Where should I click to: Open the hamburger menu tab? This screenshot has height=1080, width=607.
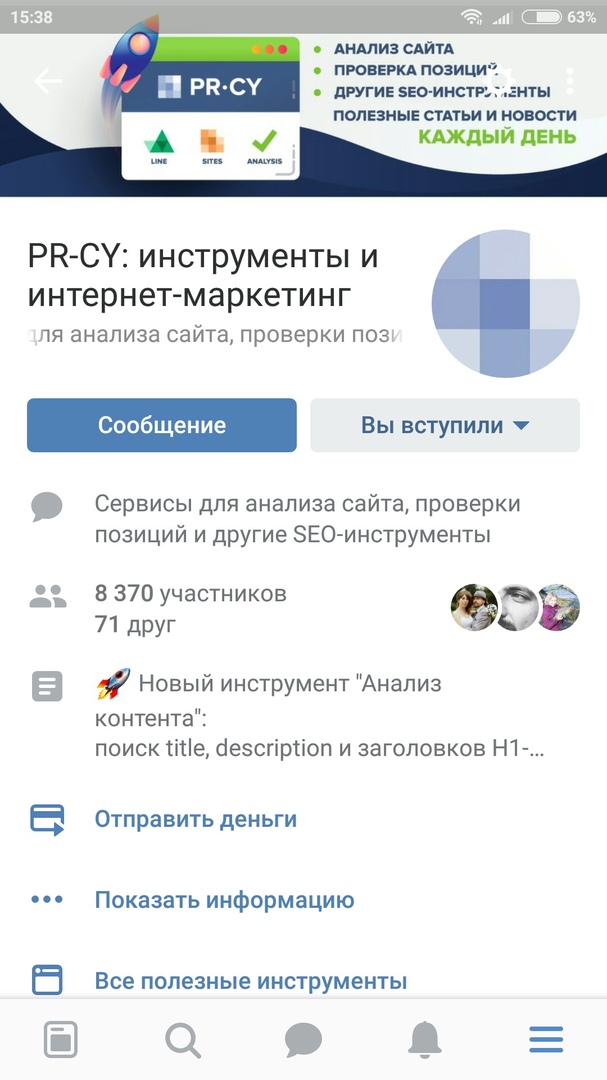tap(546, 1040)
